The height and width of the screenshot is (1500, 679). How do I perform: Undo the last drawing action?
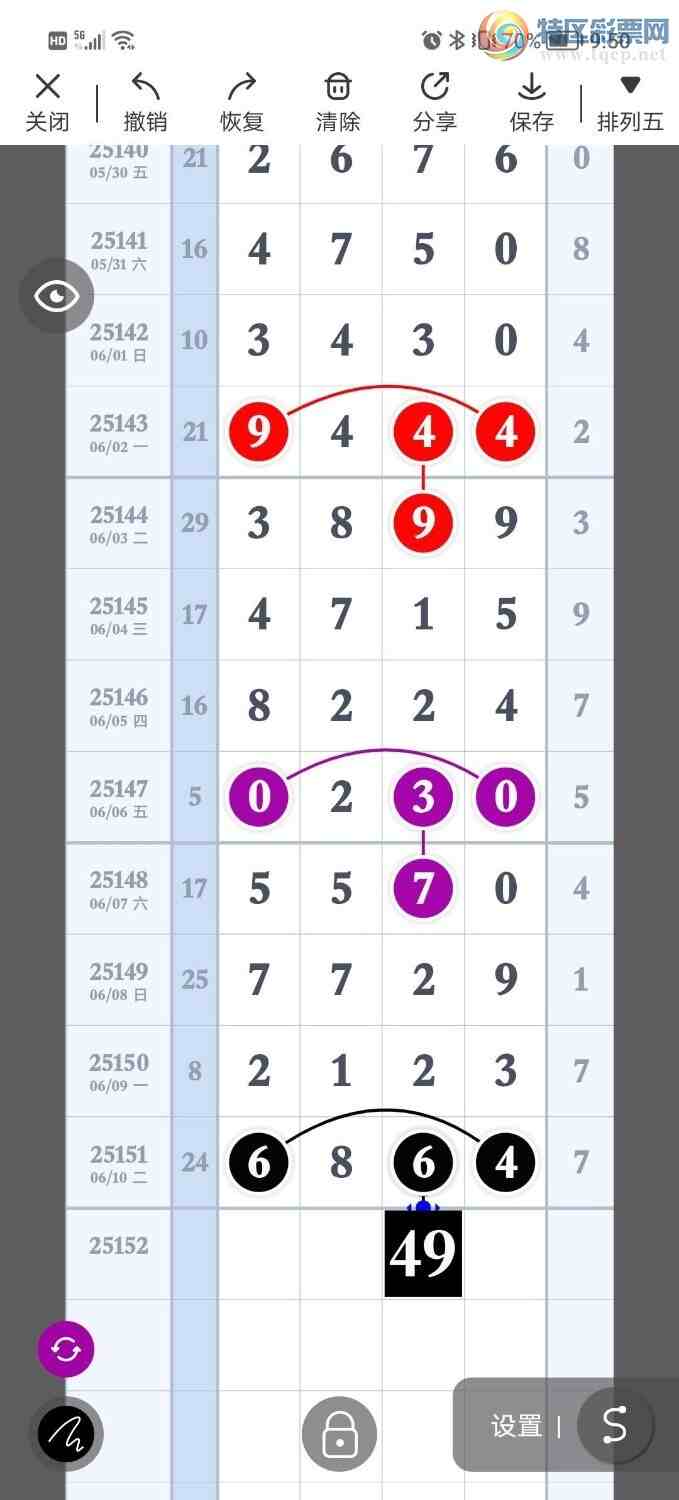(145, 102)
